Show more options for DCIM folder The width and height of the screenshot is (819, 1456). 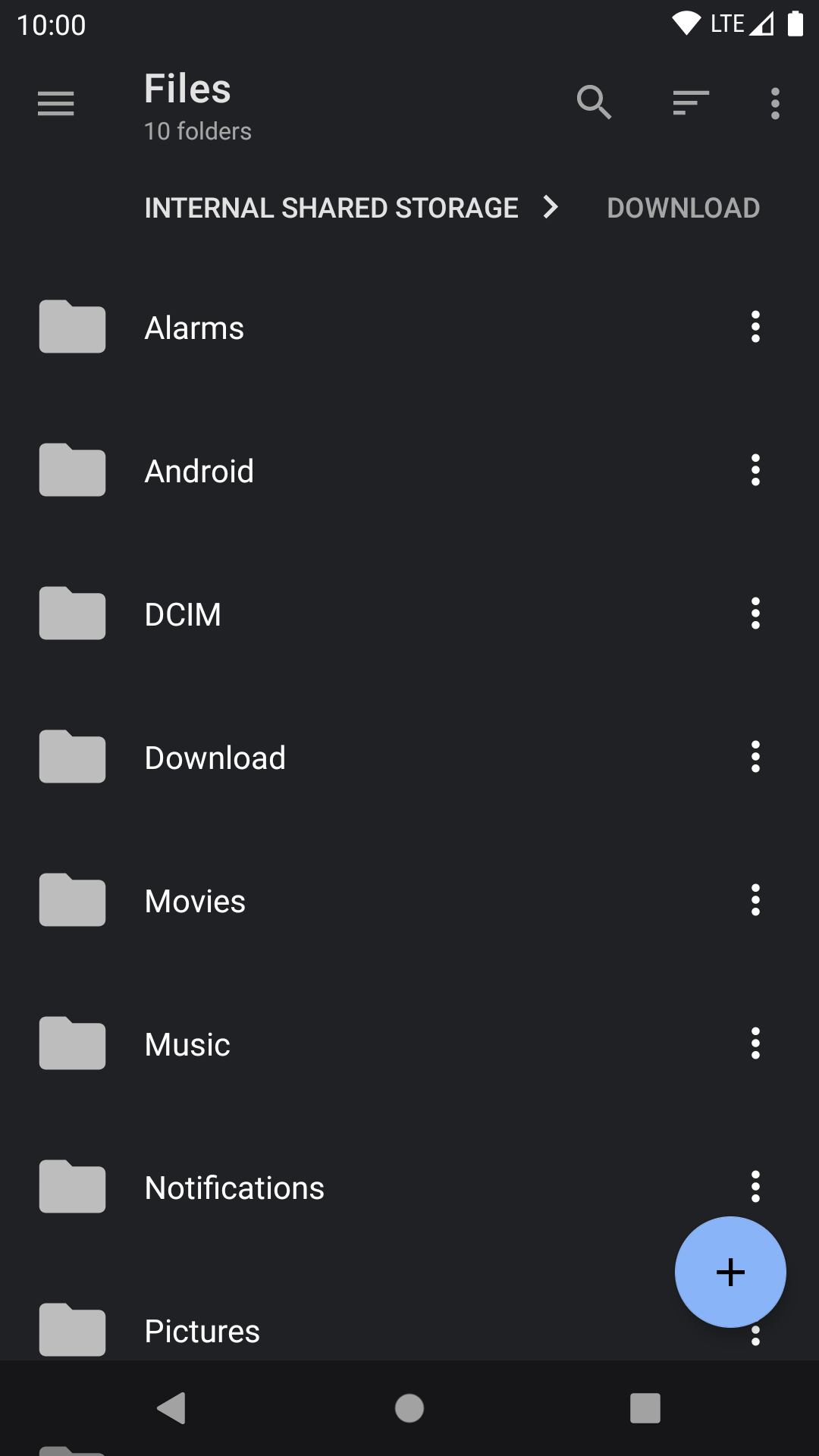pos(755,613)
